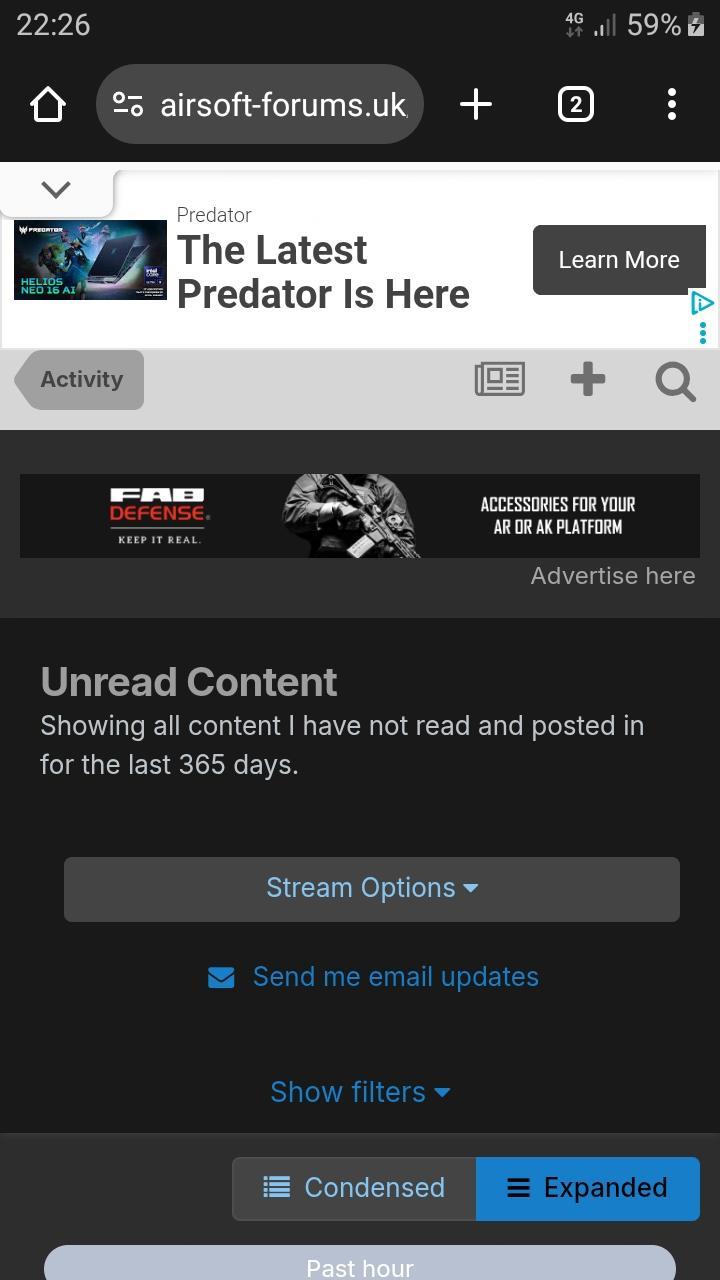Open the forum search

click(675, 381)
